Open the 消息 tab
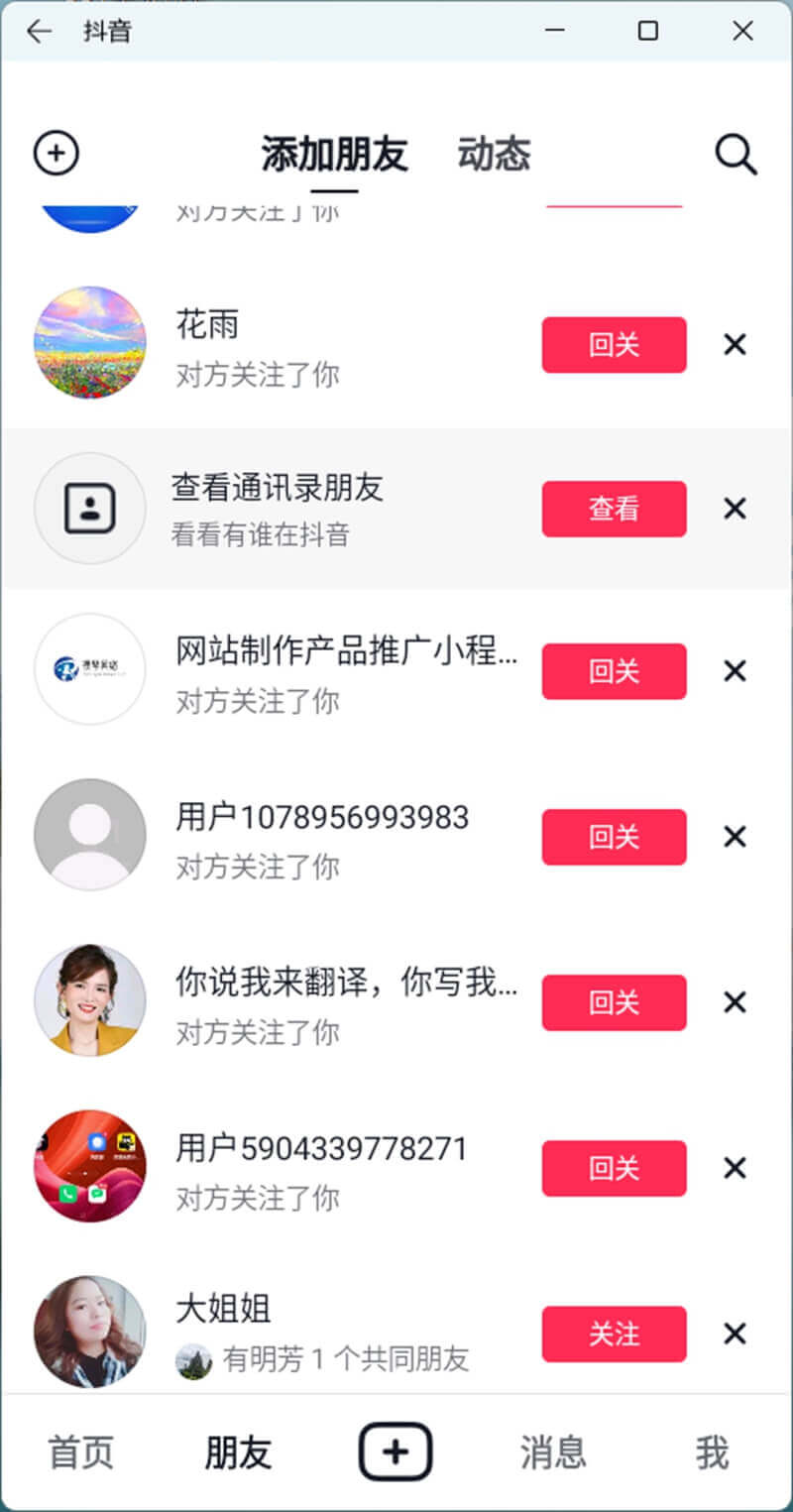The height and width of the screenshot is (1512, 793). click(x=553, y=1453)
